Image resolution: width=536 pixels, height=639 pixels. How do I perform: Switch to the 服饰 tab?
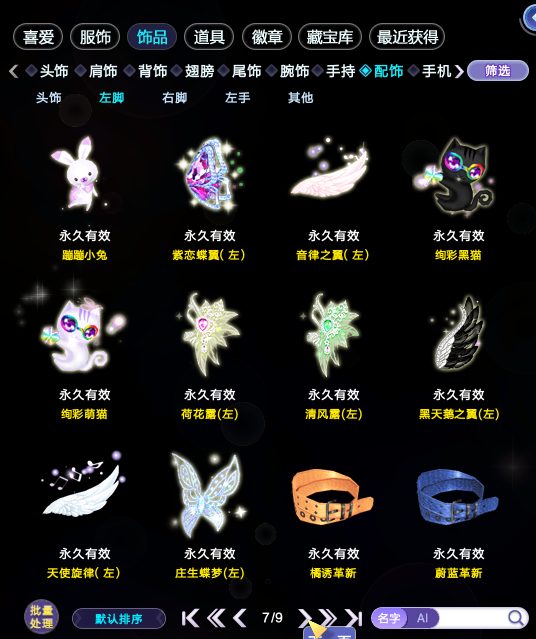point(95,37)
